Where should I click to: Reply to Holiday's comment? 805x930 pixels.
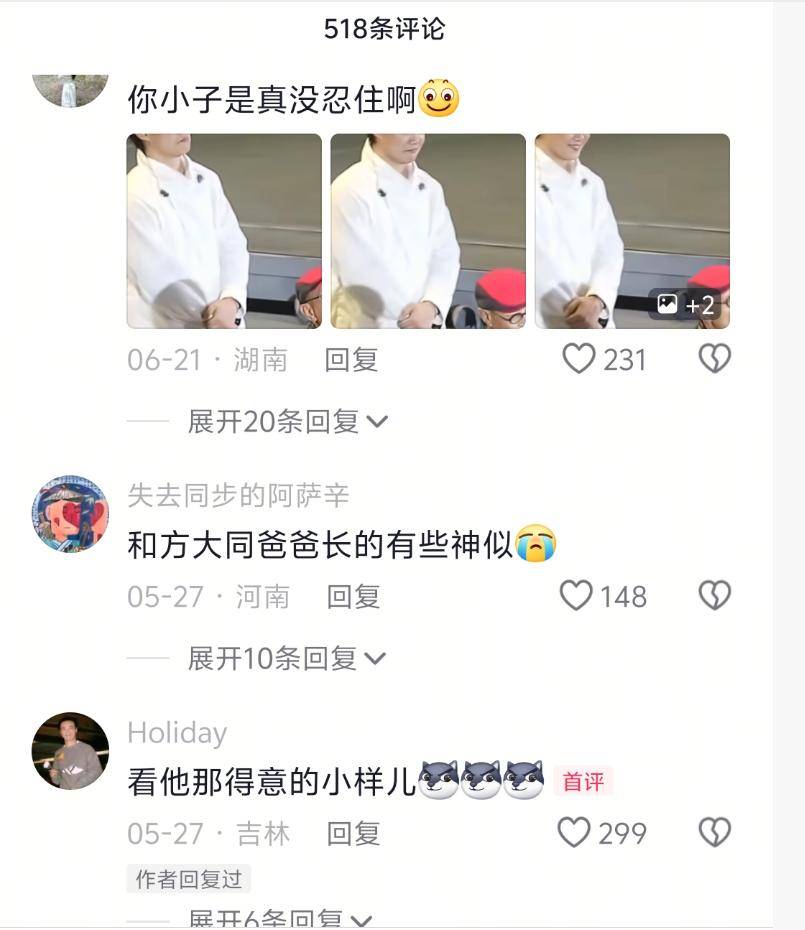353,833
